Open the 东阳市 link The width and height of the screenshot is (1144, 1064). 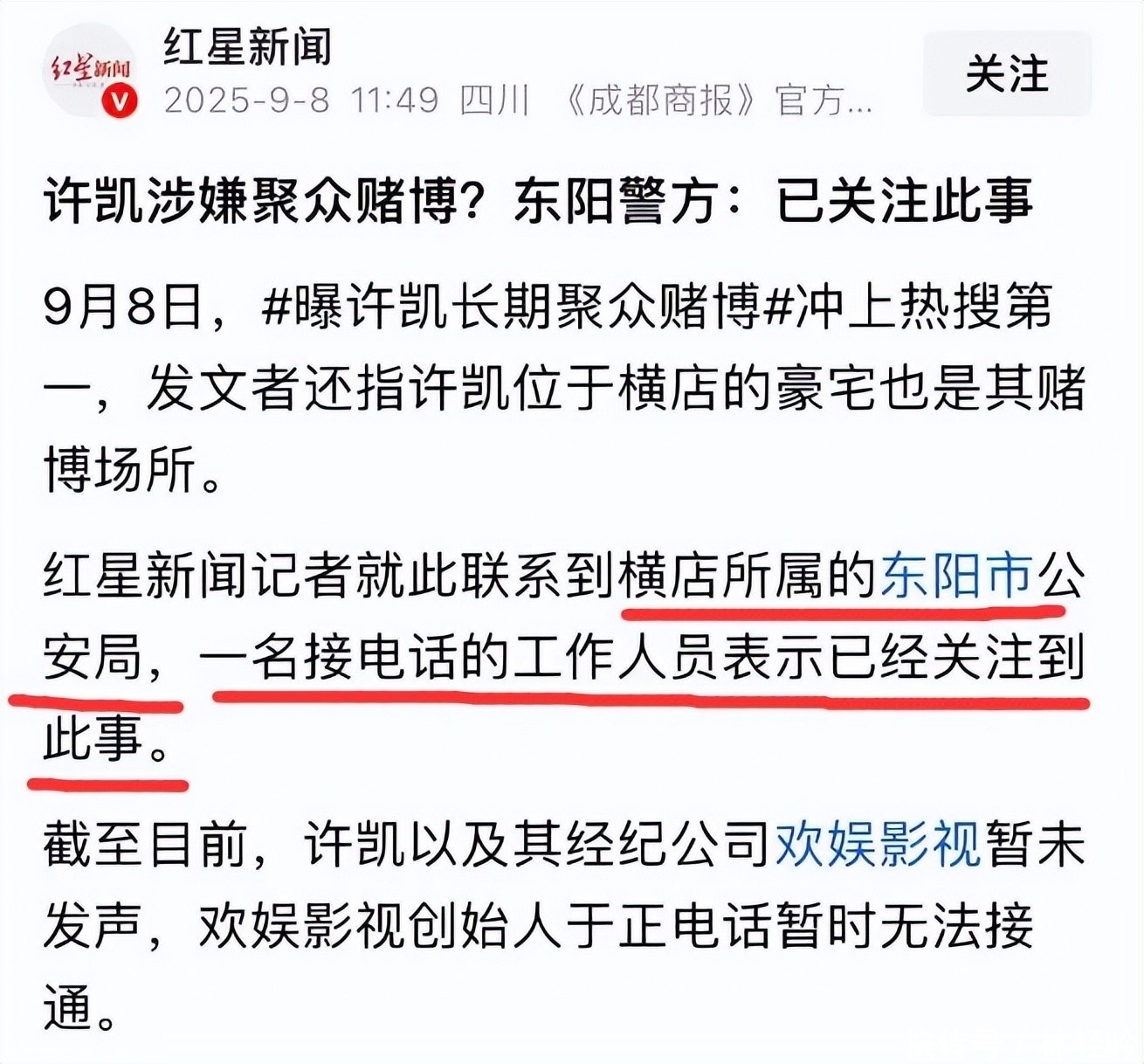tap(957, 576)
